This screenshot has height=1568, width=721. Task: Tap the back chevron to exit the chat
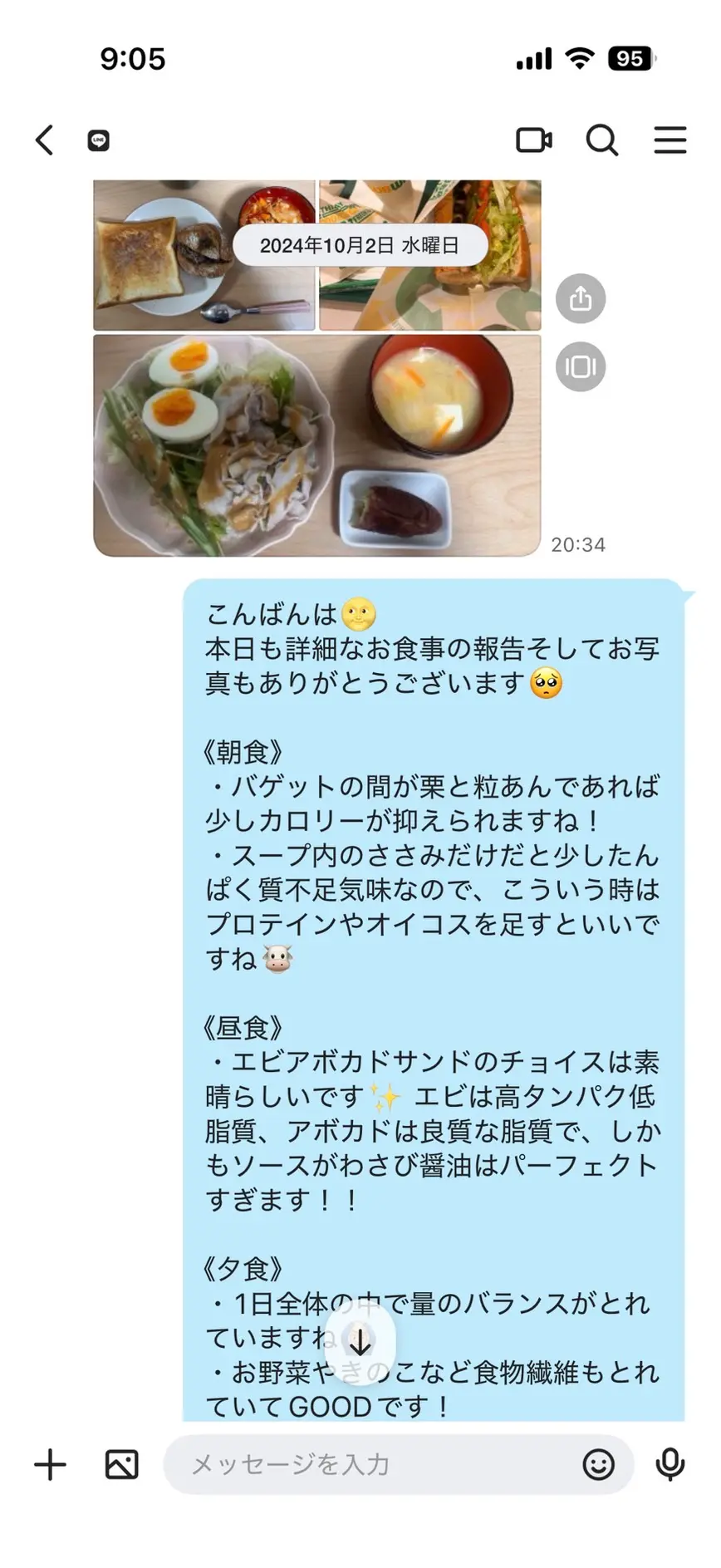click(43, 140)
